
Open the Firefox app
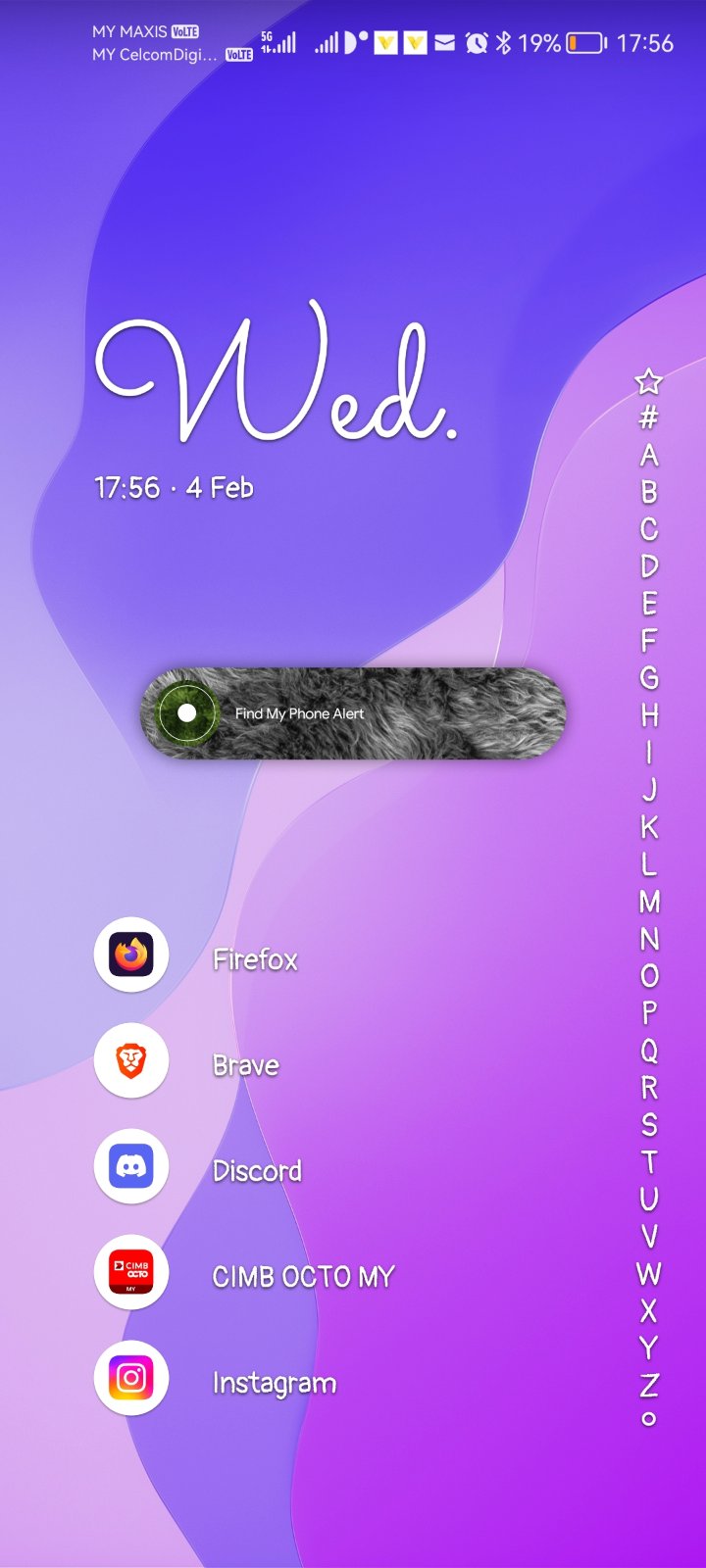point(131,955)
